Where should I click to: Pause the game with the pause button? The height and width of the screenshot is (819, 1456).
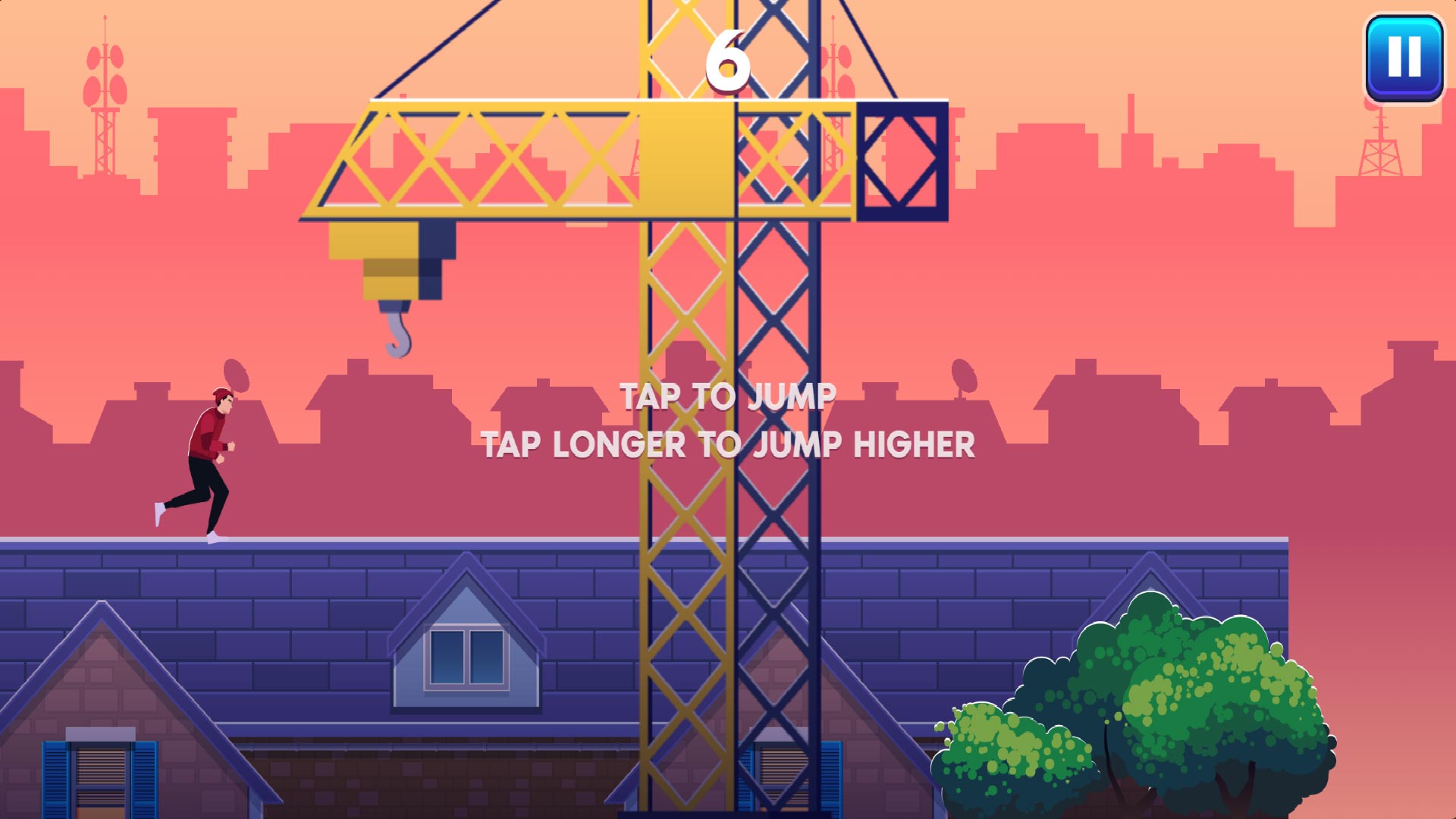[1404, 58]
